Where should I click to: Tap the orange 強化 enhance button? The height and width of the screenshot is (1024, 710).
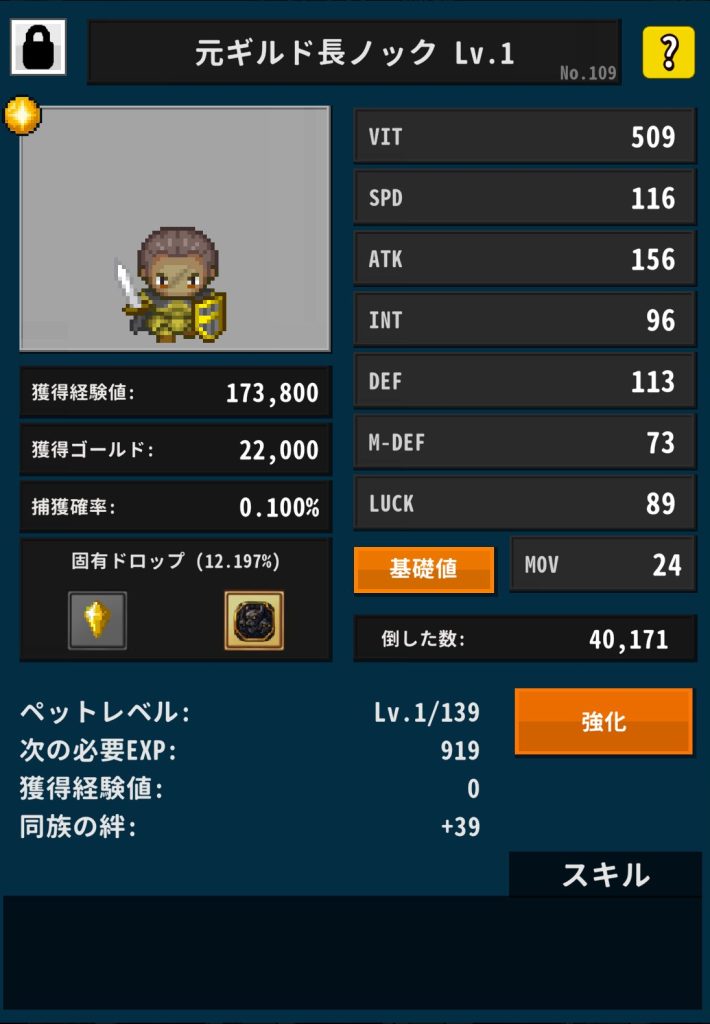(603, 721)
